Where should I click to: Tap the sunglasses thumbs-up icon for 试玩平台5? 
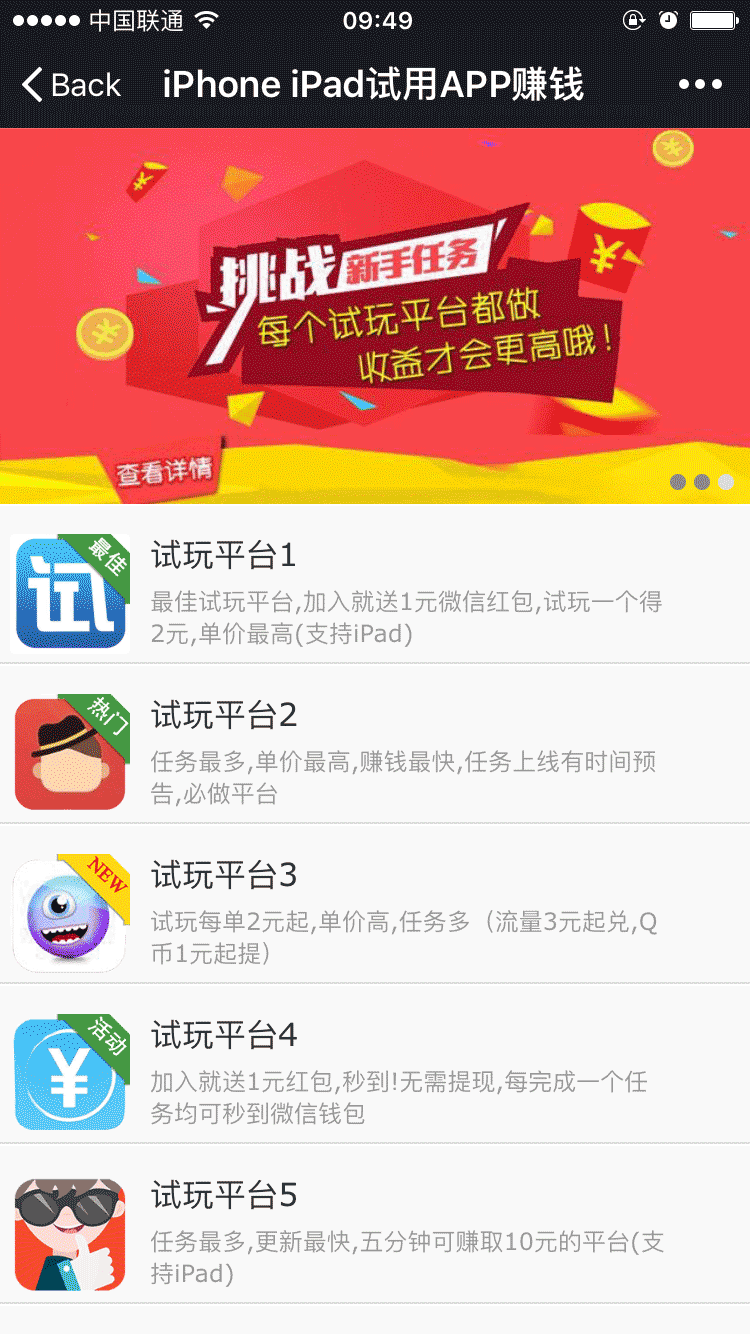70,1234
